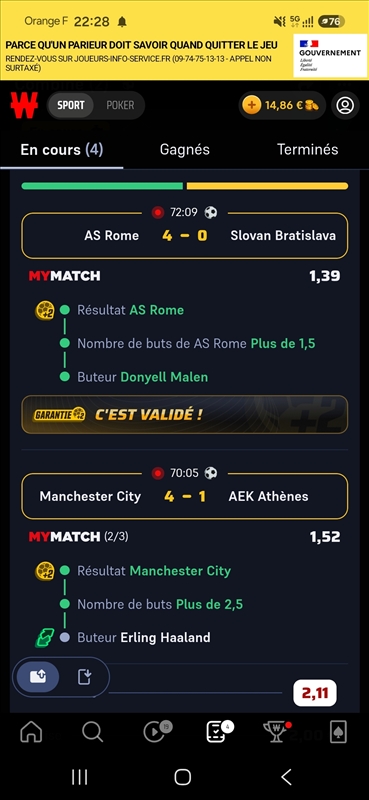Open the account profile icon

click(346, 106)
